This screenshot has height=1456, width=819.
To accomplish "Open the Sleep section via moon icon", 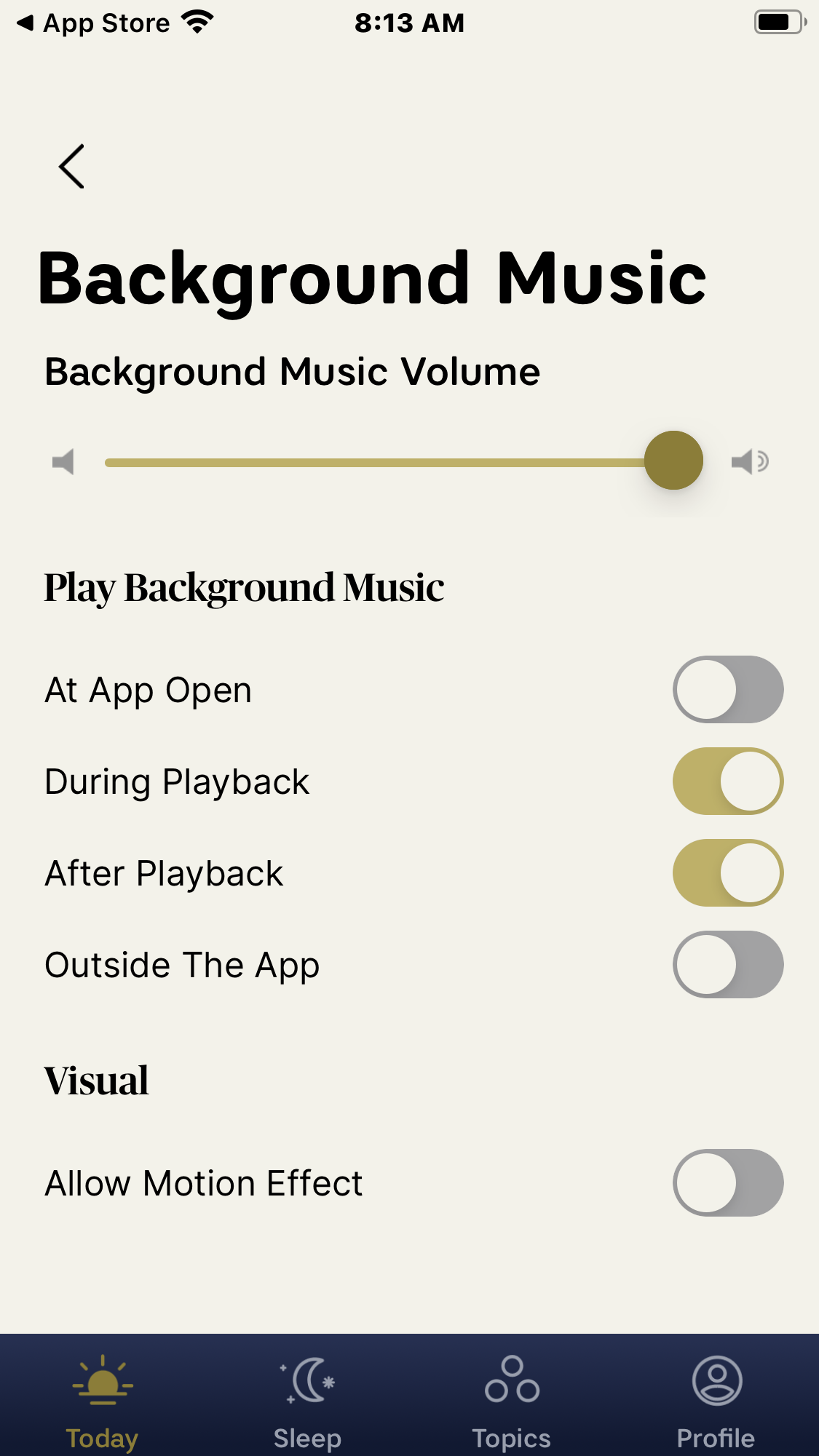I will [x=307, y=1380].
